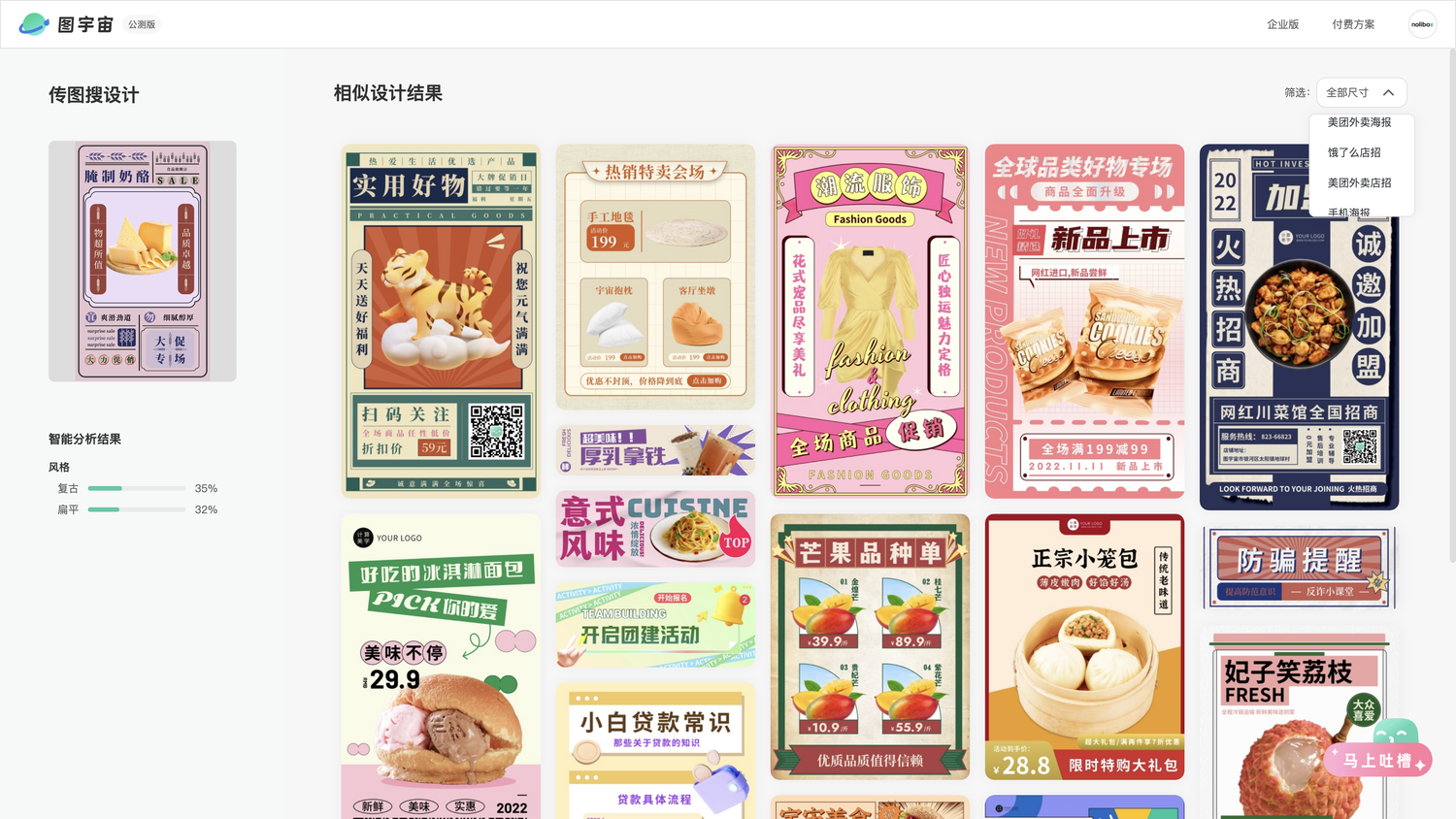The width and height of the screenshot is (1456, 819).
Task: Open the 防骗提醒 banner template
Action: click(x=1299, y=568)
